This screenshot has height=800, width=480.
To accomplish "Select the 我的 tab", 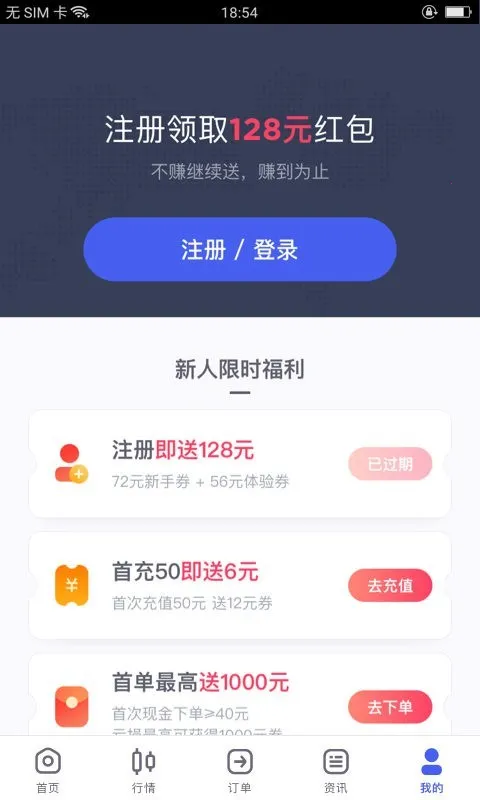I will (x=432, y=770).
